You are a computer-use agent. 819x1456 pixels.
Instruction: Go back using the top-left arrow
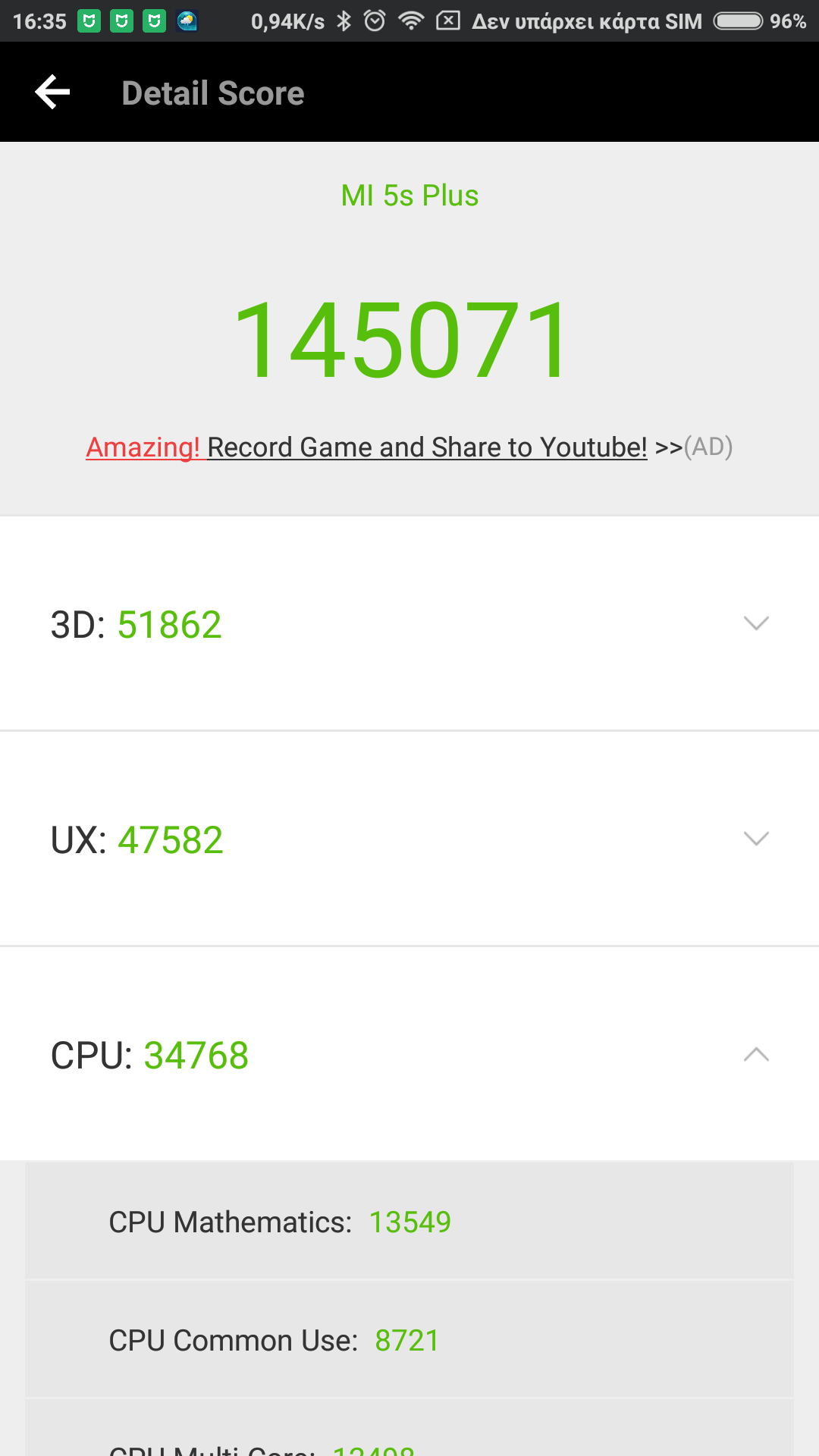52,93
